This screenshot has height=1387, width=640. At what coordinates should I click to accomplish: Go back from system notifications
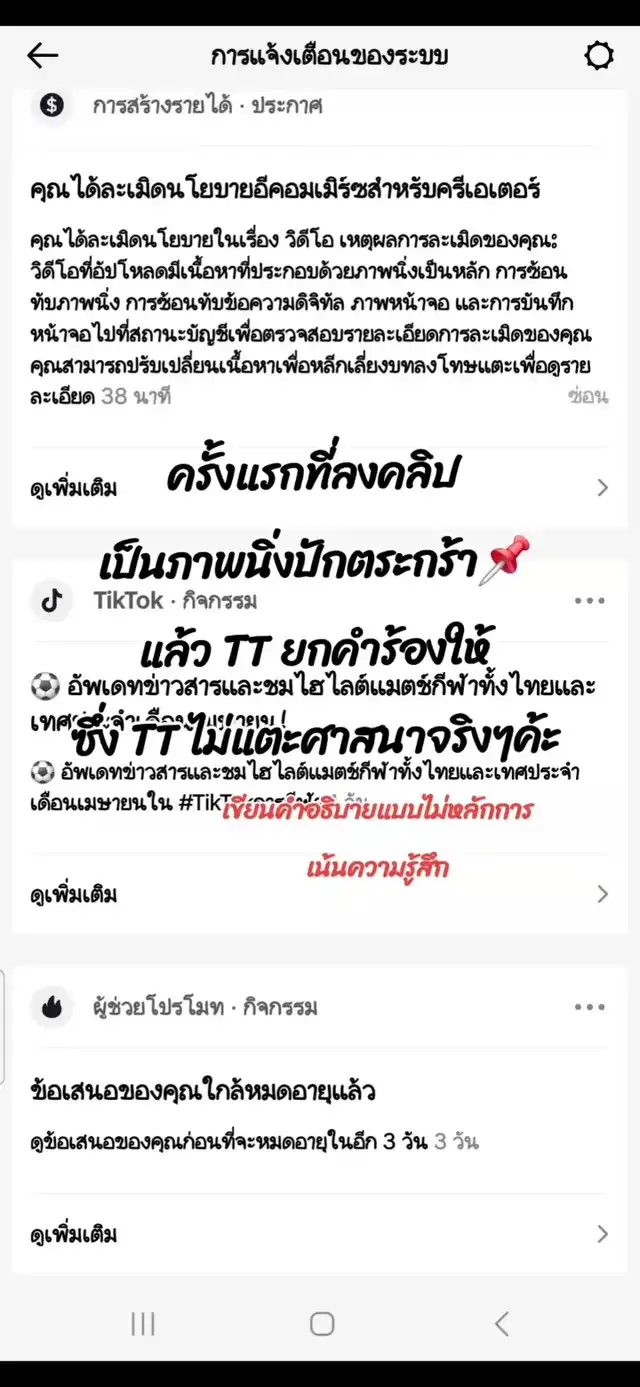[x=42, y=56]
